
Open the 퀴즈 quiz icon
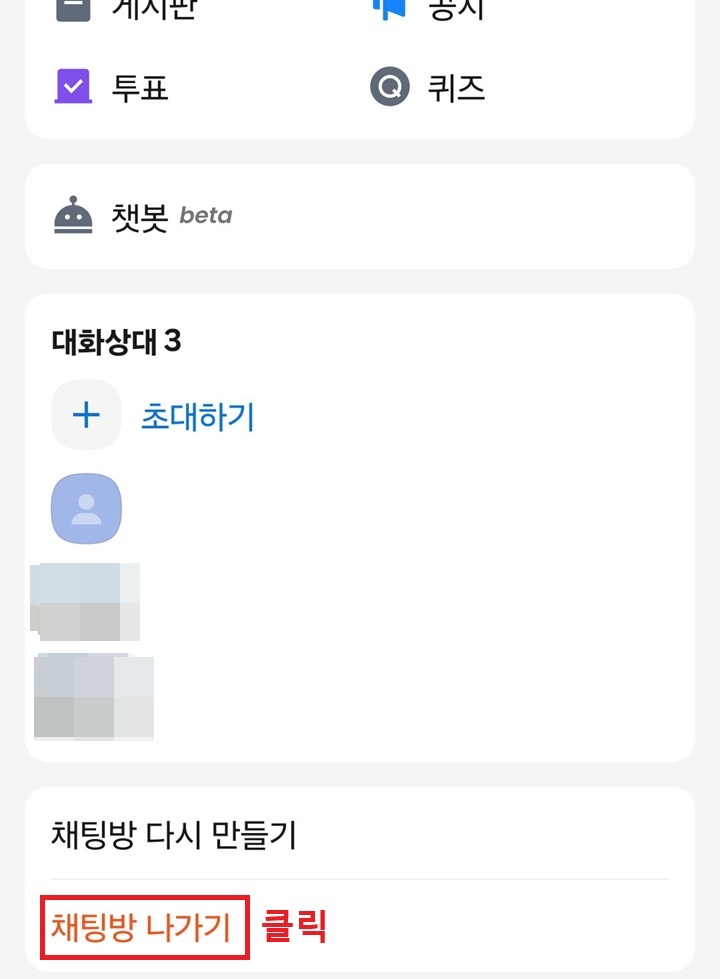390,88
